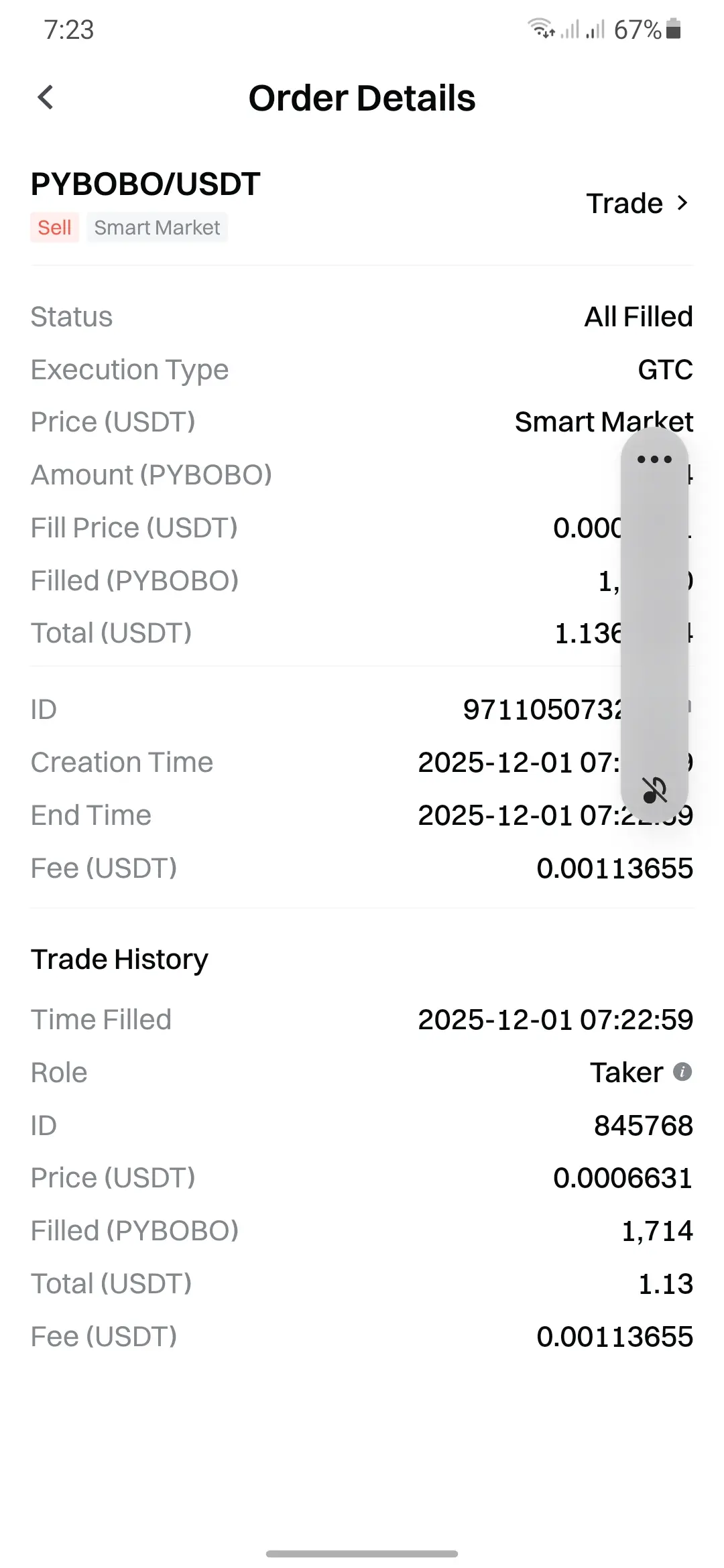Tap the muted media icon on the volume panel
This screenshot has width=724, height=1568.
click(x=654, y=790)
